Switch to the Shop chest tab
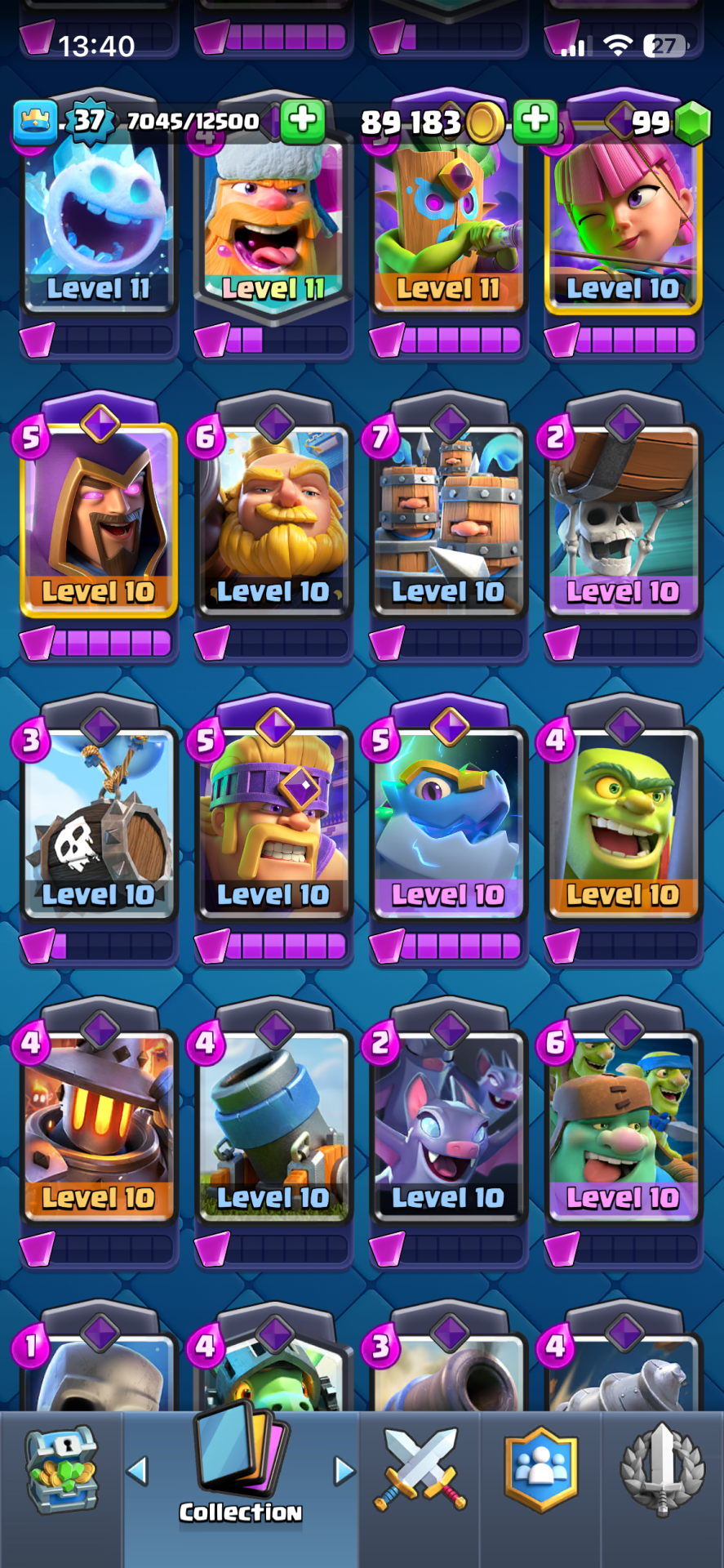This screenshot has width=724, height=1568. [62, 1470]
